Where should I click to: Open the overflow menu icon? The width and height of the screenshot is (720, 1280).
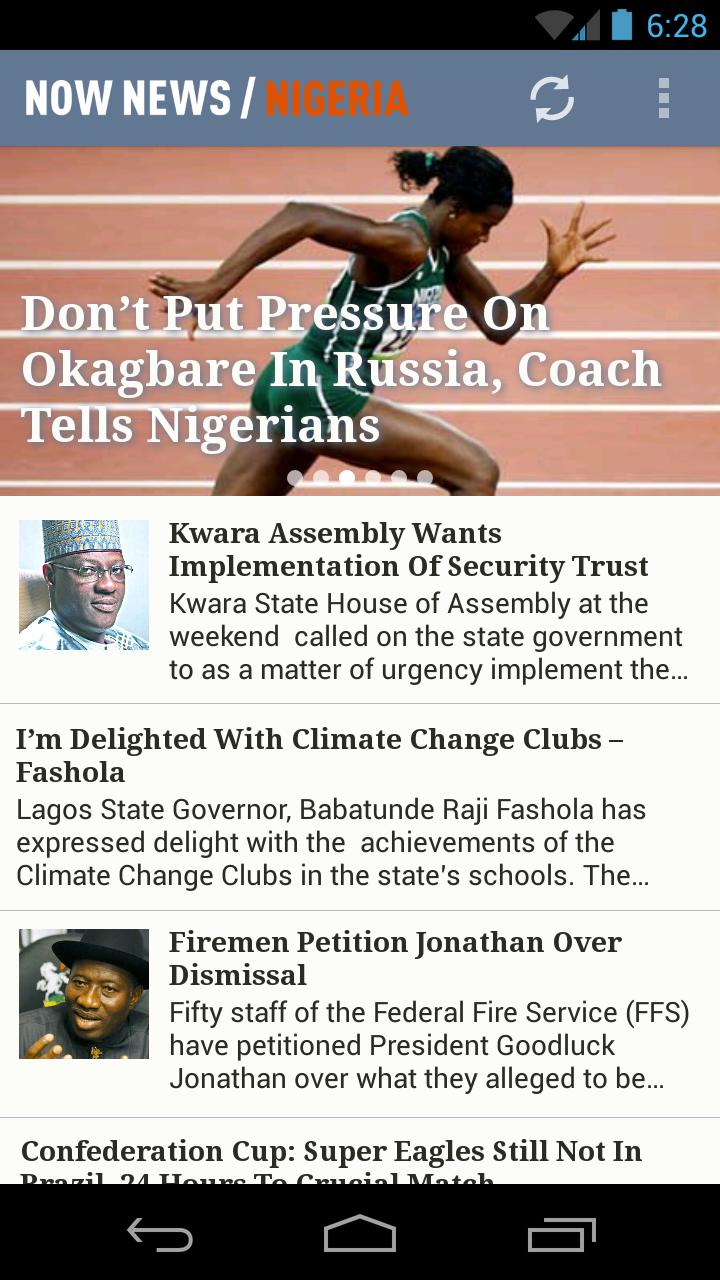click(x=664, y=98)
